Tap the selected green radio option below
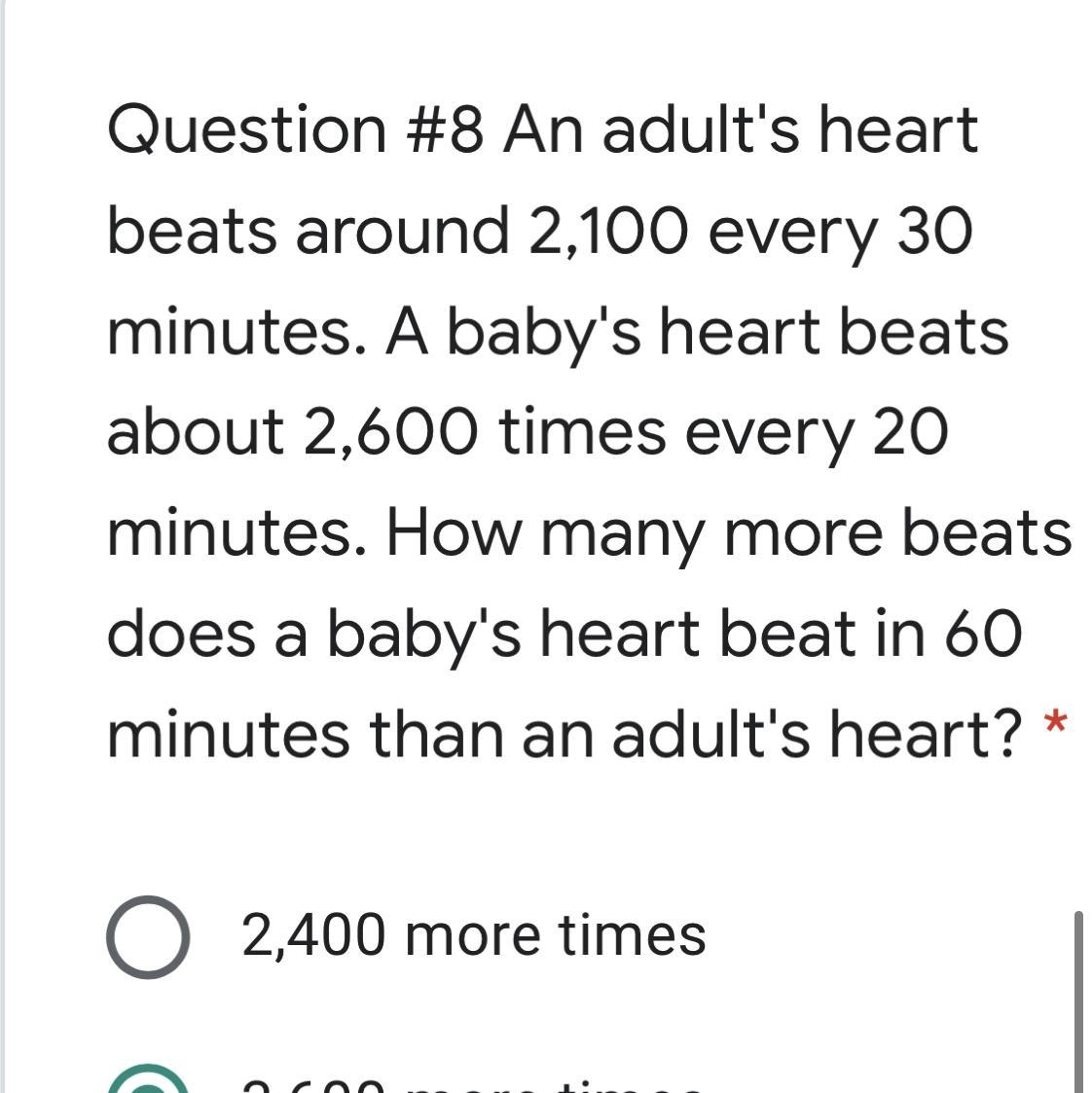The height and width of the screenshot is (1093, 1092). pos(147,1084)
